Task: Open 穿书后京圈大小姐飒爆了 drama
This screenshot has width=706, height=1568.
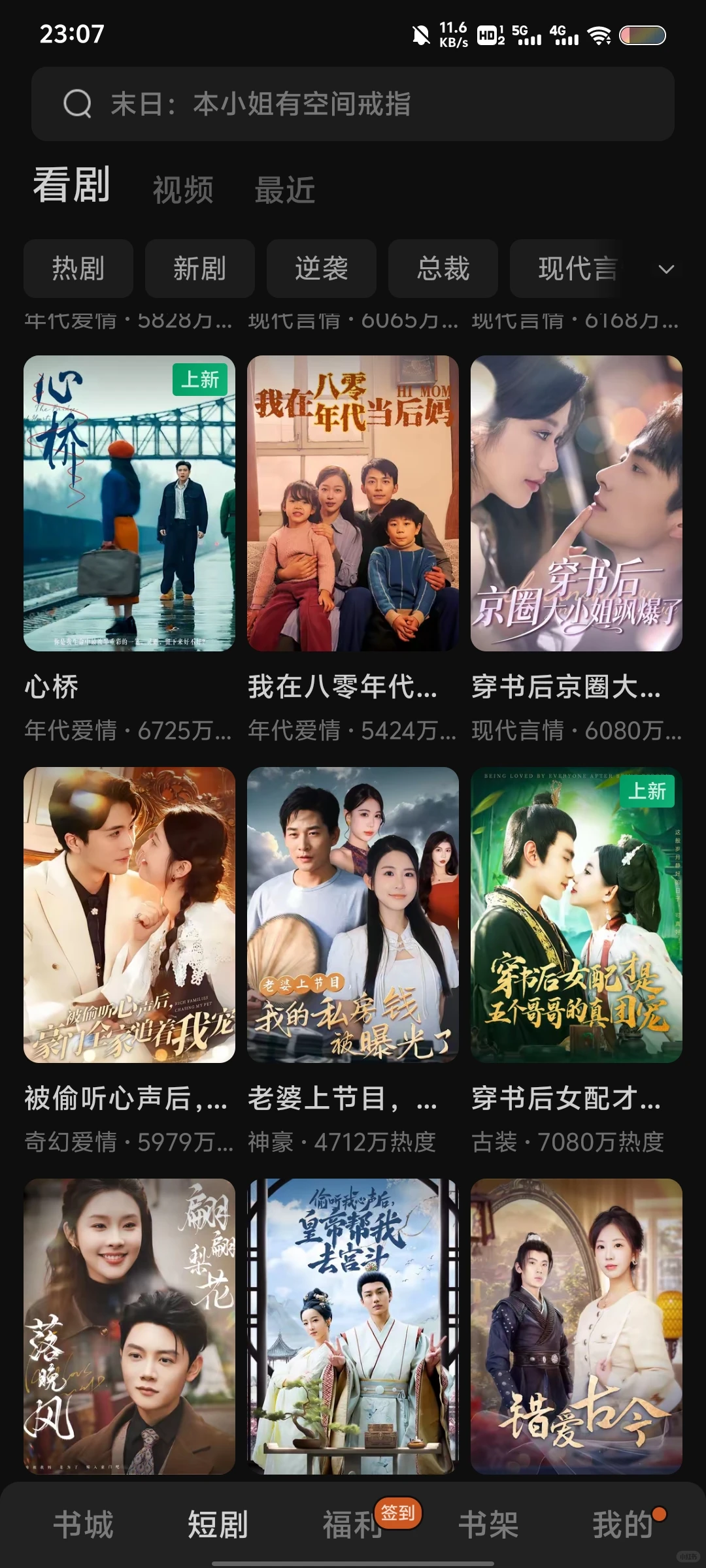Action: (577, 503)
